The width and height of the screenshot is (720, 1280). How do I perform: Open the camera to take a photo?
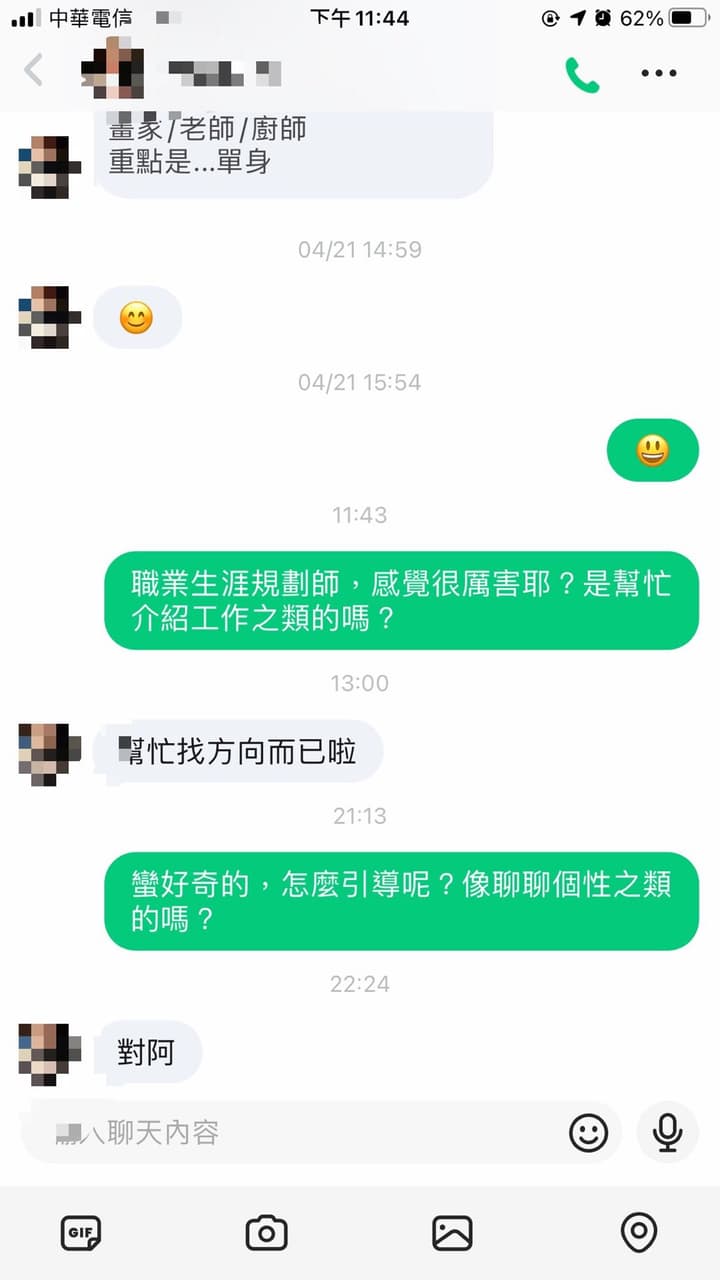[265, 1233]
